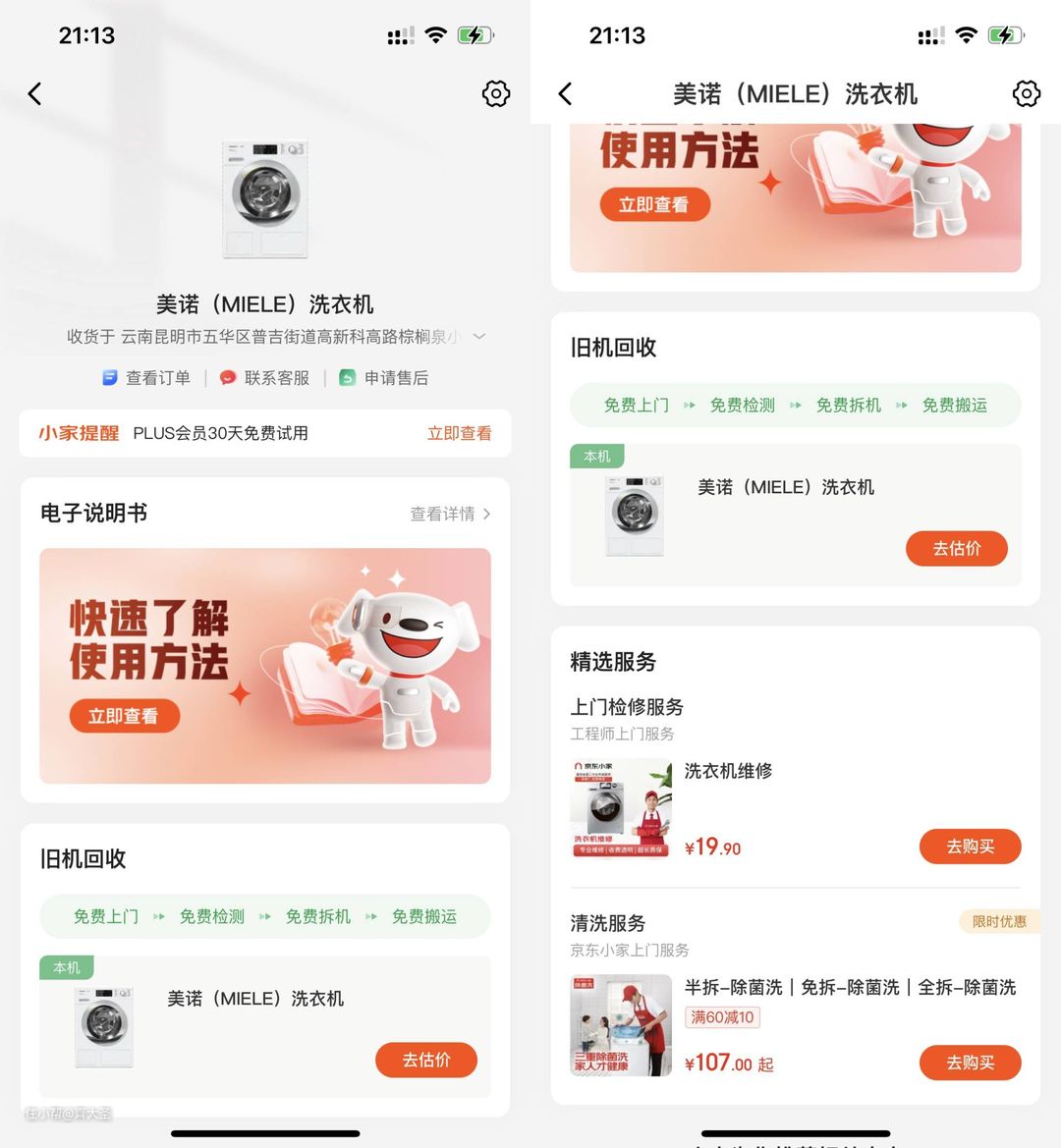Viewport: 1061px width, 1148px height.
Task: Go back using arrow beside 美诺（MIELE）洗衣机 header title
Action: (x=565, y=94)
